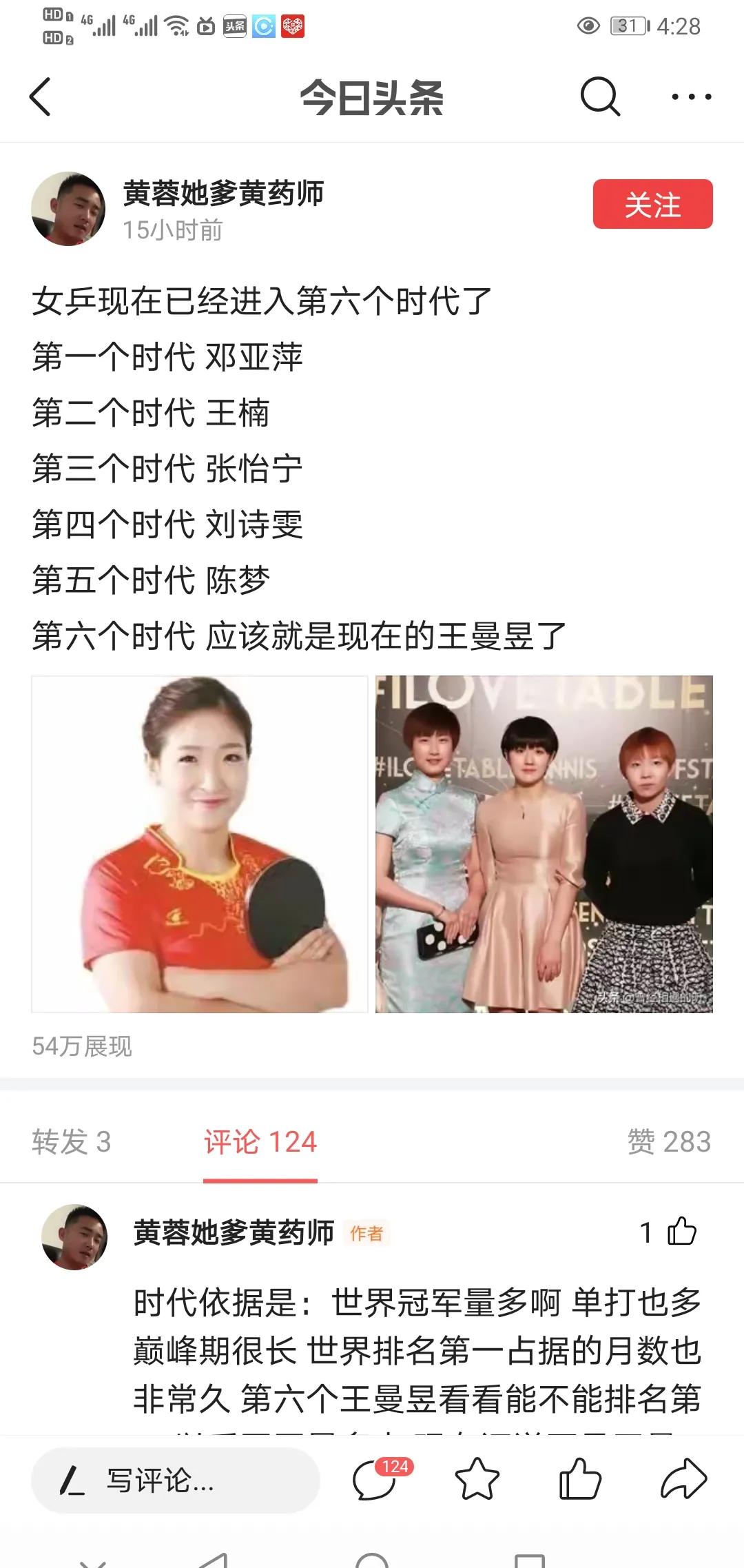
Task: Like the post from the bottom bar
Action: [580, 1479]
